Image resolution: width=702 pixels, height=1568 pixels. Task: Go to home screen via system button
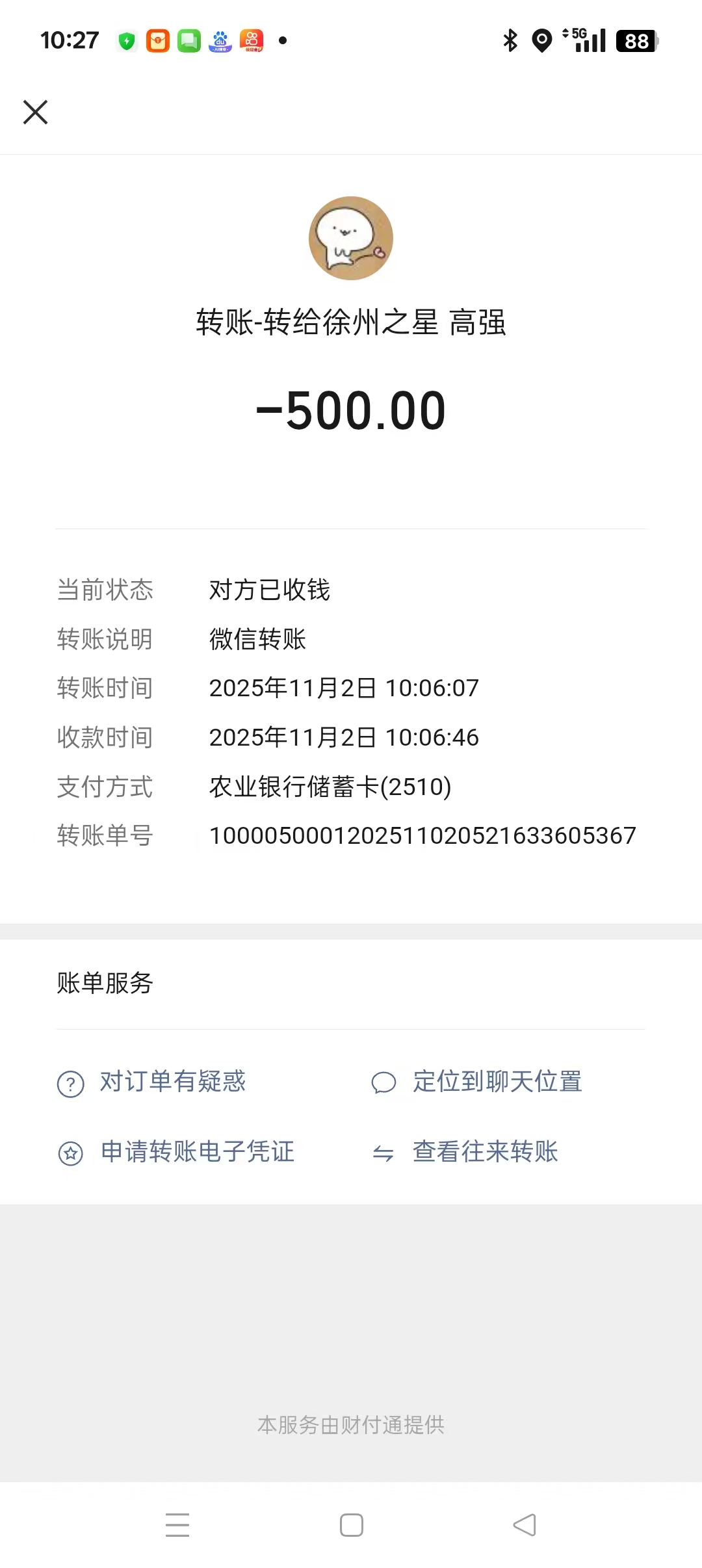coord(351,1525)
